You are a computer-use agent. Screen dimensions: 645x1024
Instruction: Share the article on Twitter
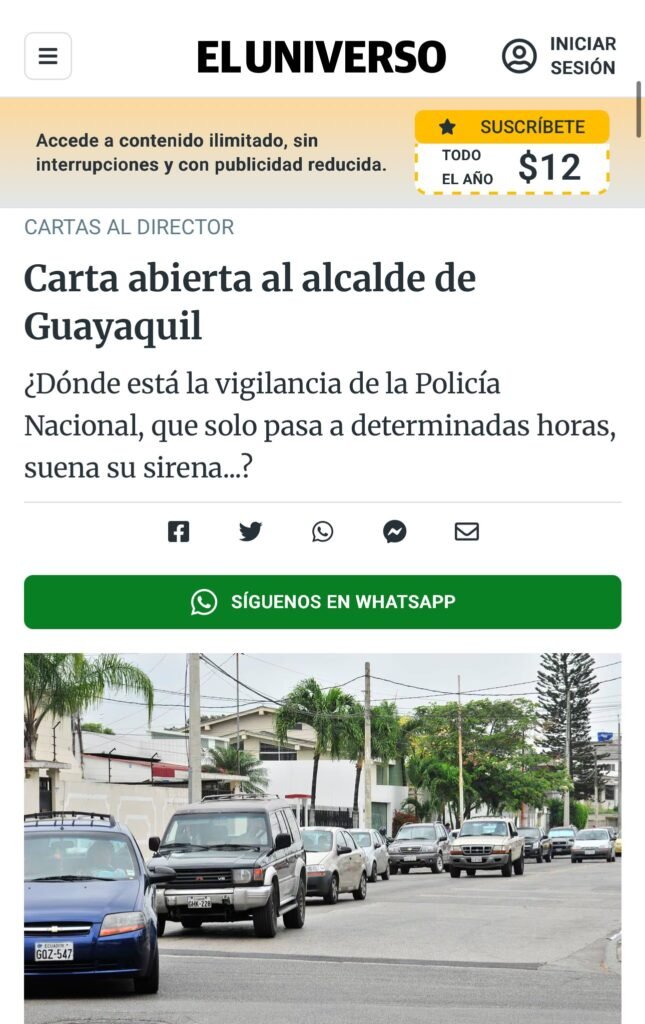coord(250,532)
